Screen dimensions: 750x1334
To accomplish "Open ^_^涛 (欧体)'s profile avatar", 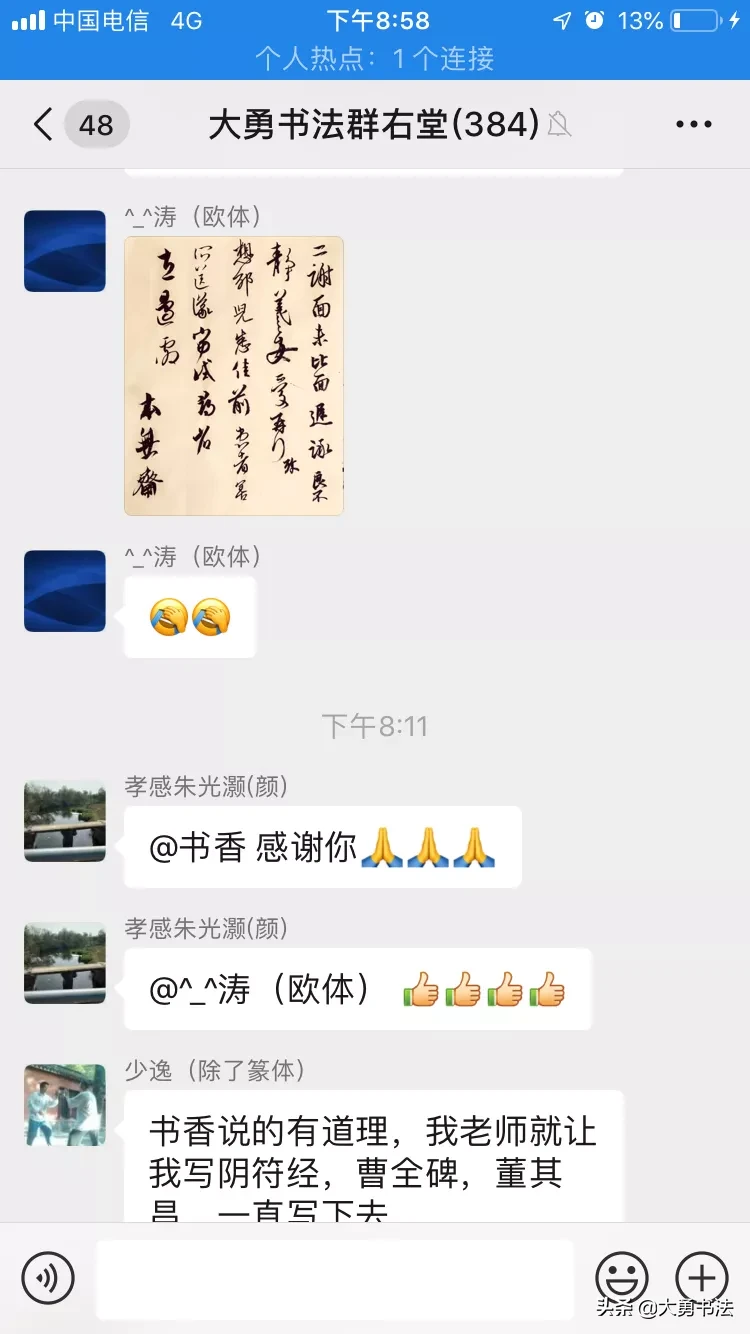I will 64,251.
